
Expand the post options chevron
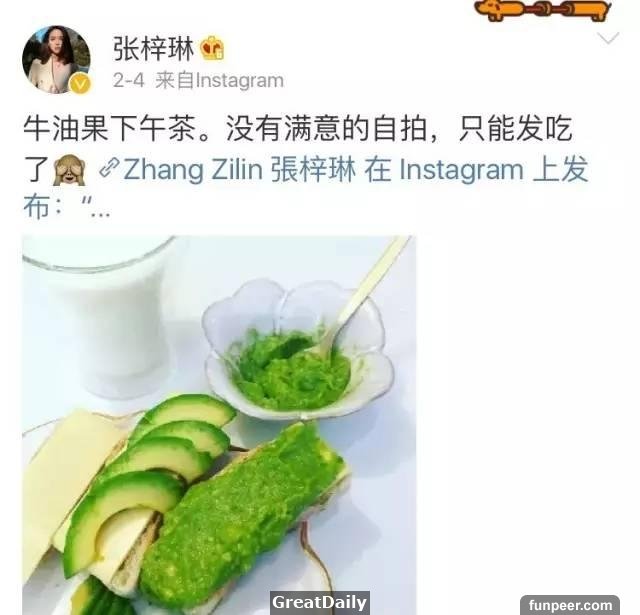point(607,39)
